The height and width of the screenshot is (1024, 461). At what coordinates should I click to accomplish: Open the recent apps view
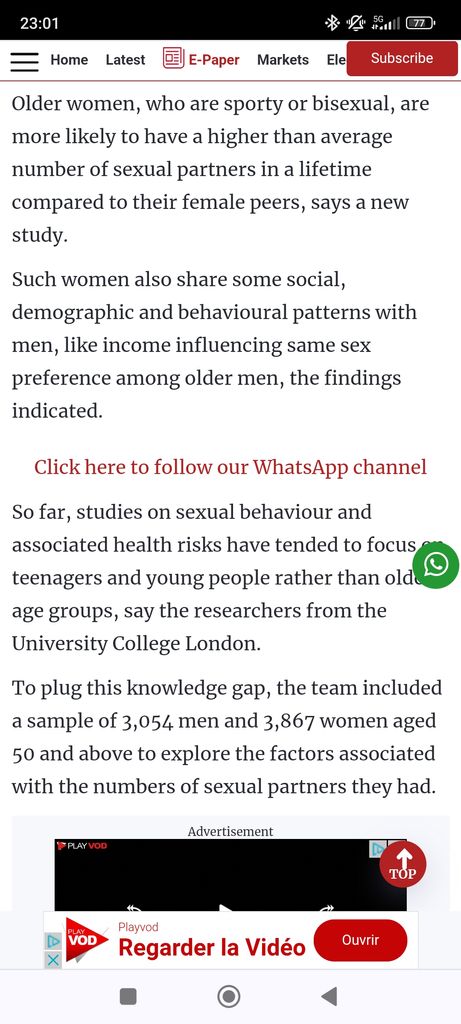[129, 997]
